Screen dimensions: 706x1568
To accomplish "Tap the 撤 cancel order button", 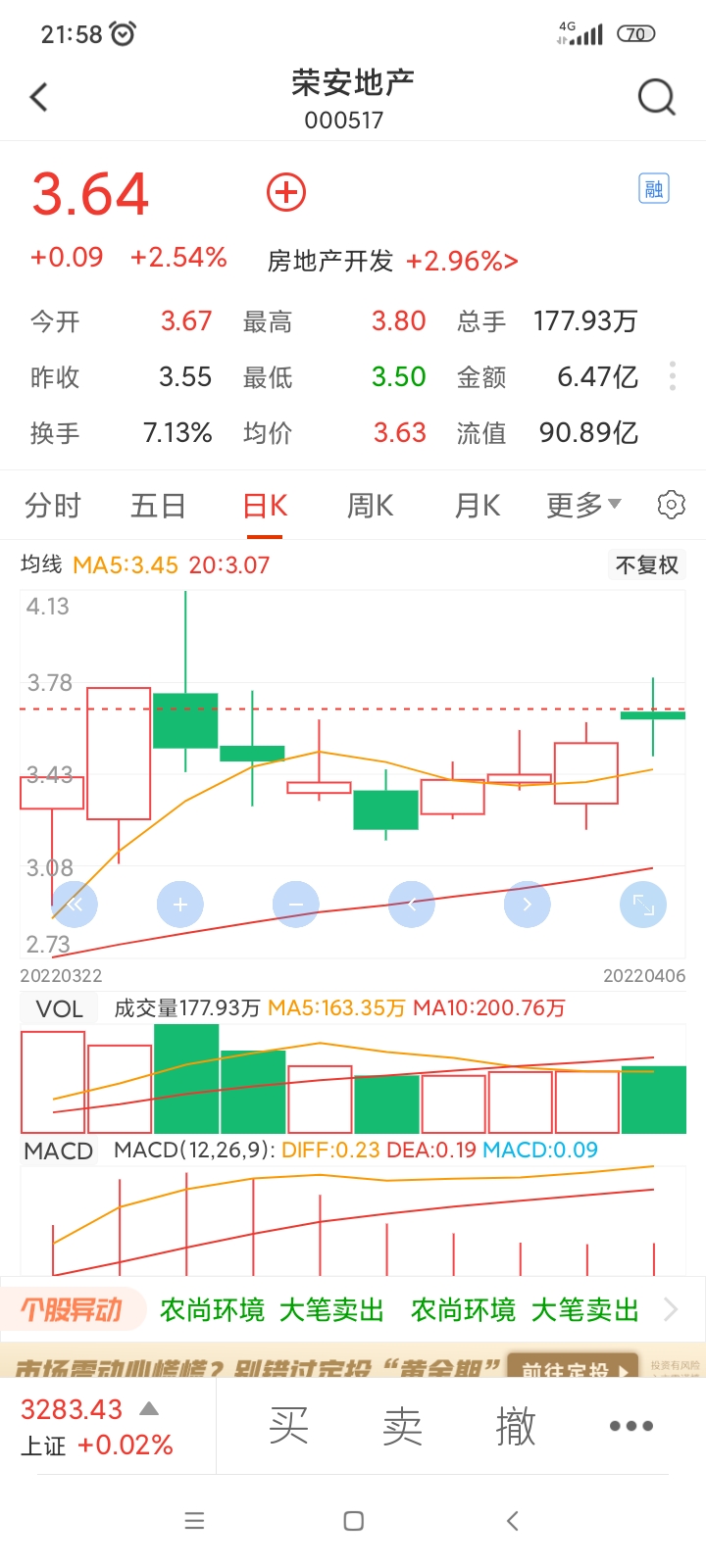I will pos(516,1426).
